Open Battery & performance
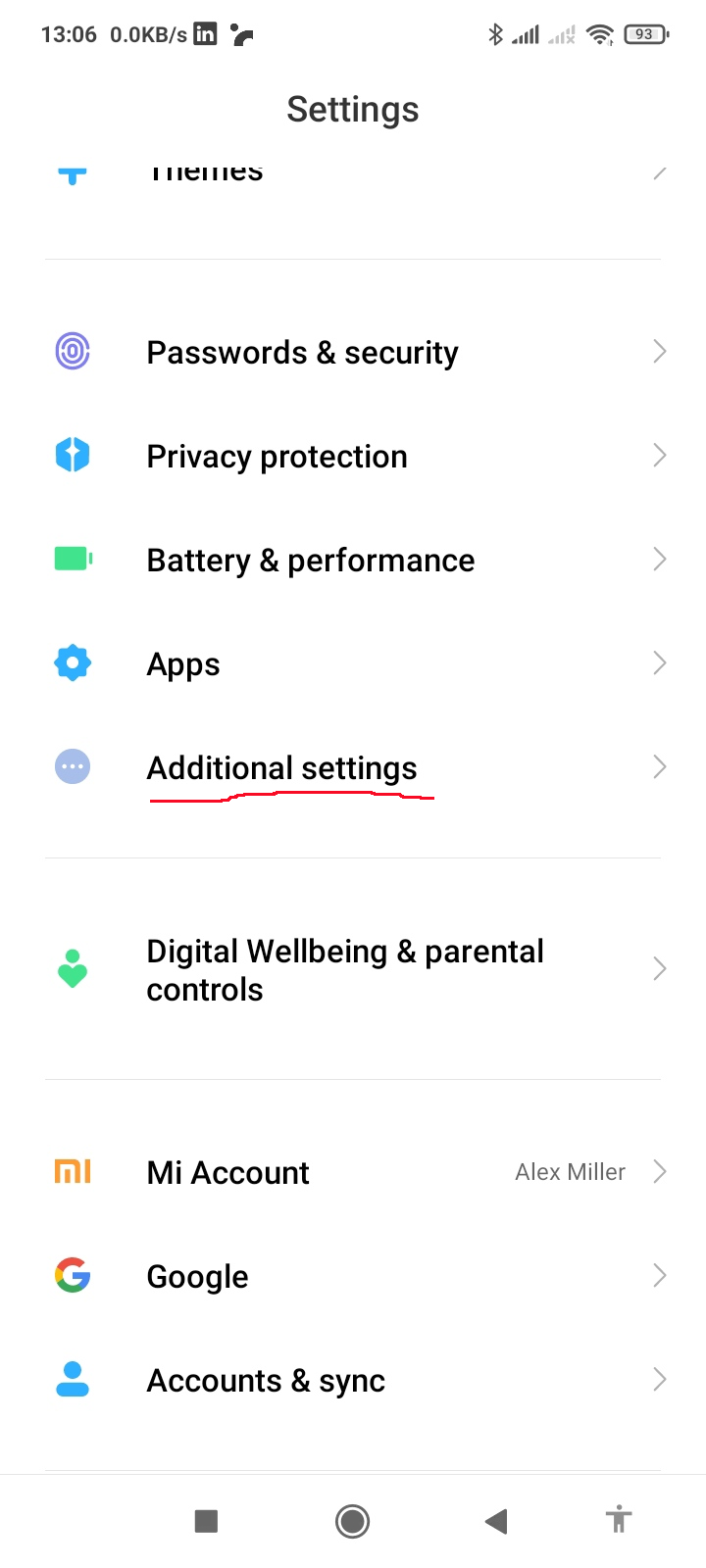 point(353,561)
